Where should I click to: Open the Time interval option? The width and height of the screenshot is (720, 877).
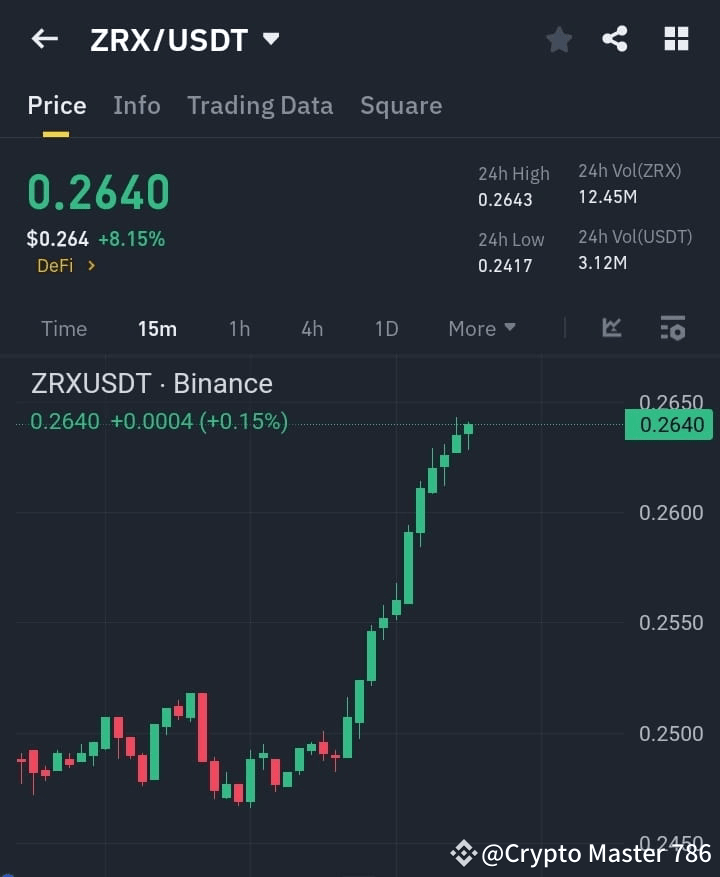[64, 328]
